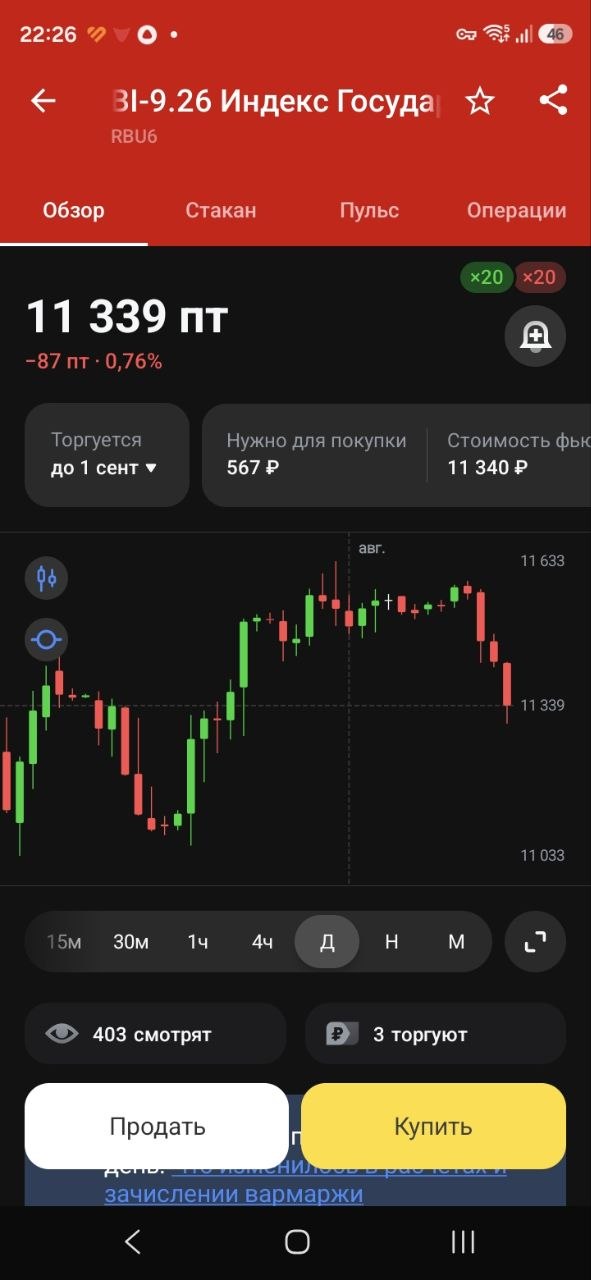
Task: Add the instrument to favorites with the star
Action: tap(480, 101)
